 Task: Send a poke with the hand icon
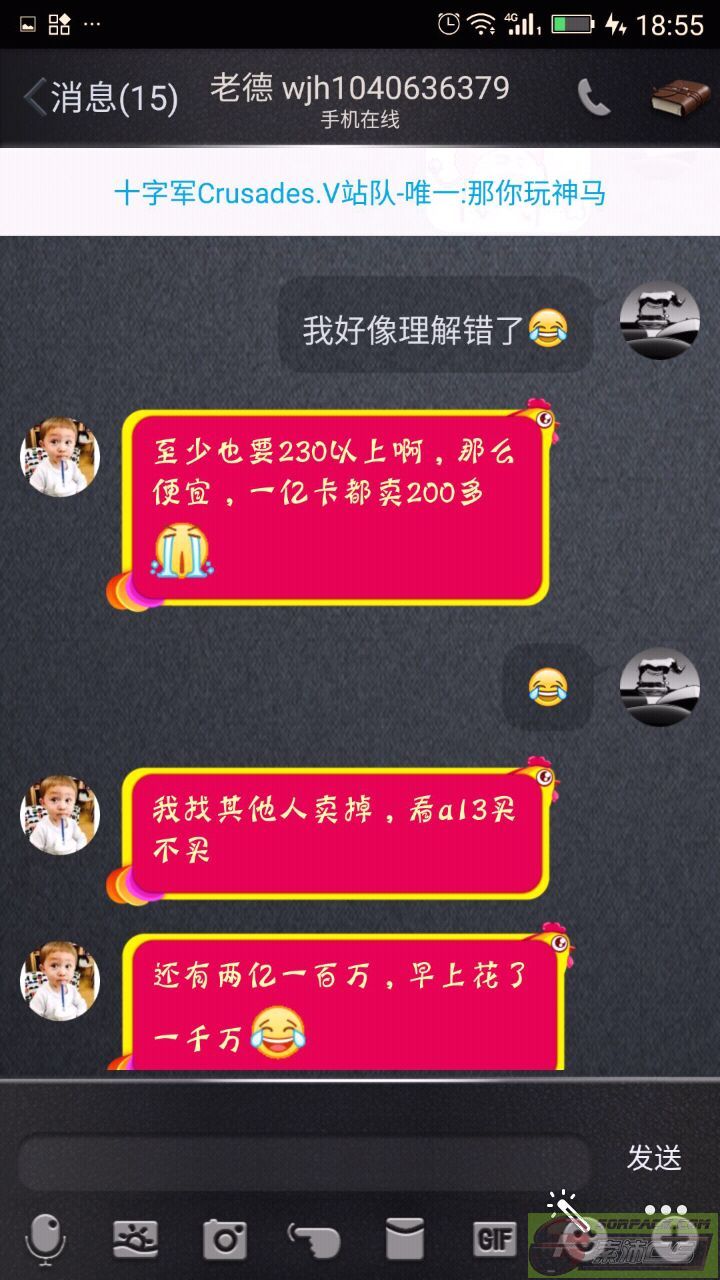(x=314, y=1240)
